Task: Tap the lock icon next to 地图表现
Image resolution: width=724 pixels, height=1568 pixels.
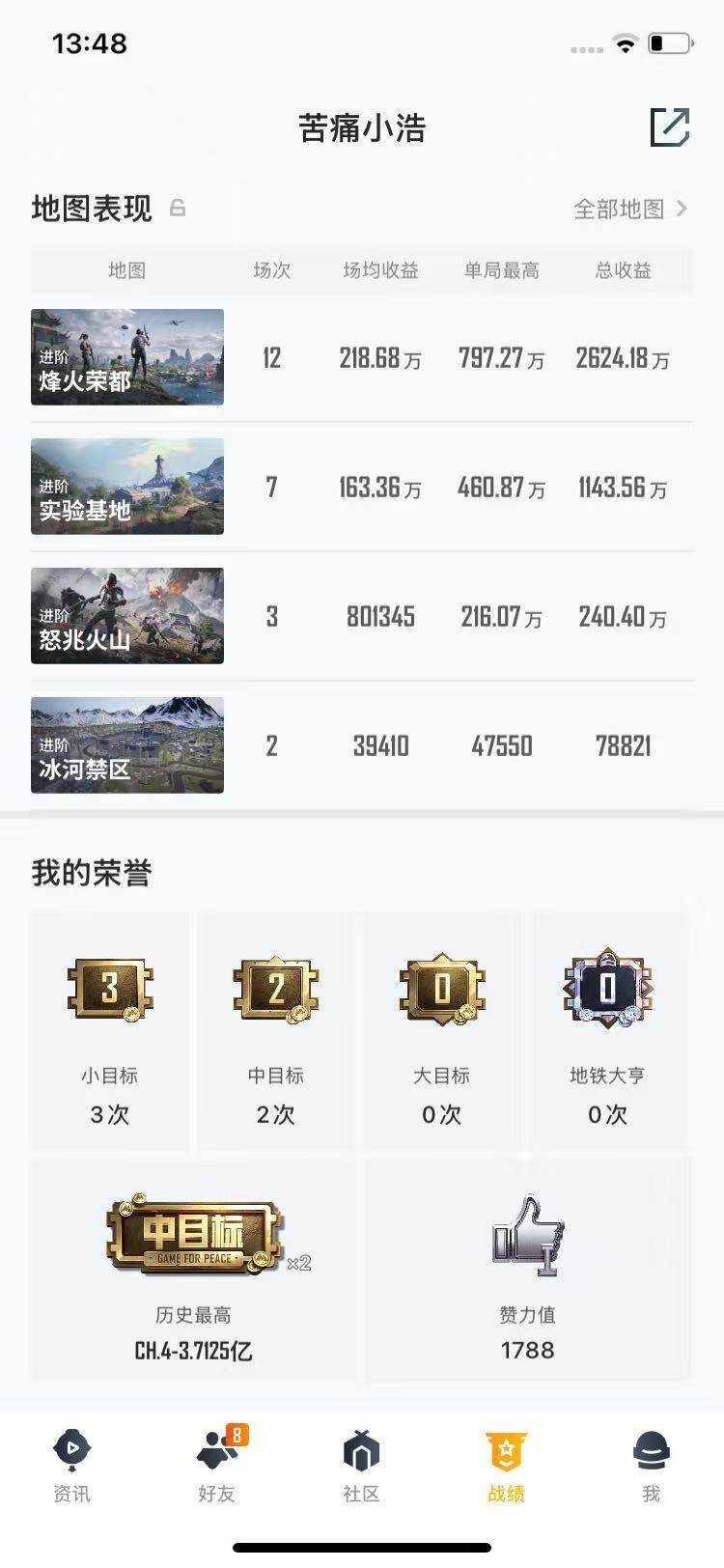Action: (x=179, y=209)
